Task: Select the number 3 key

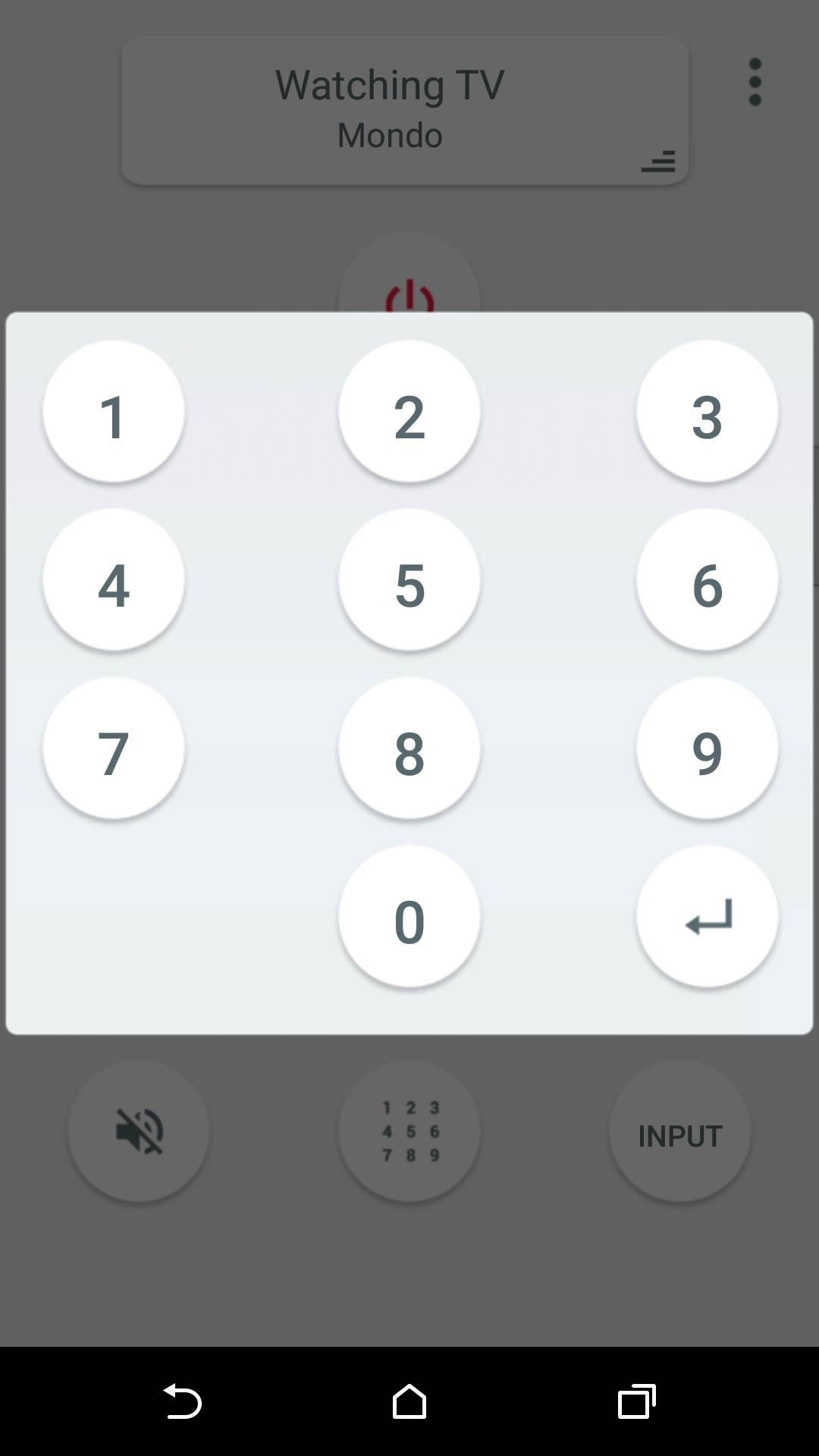Action: [707, 413]
